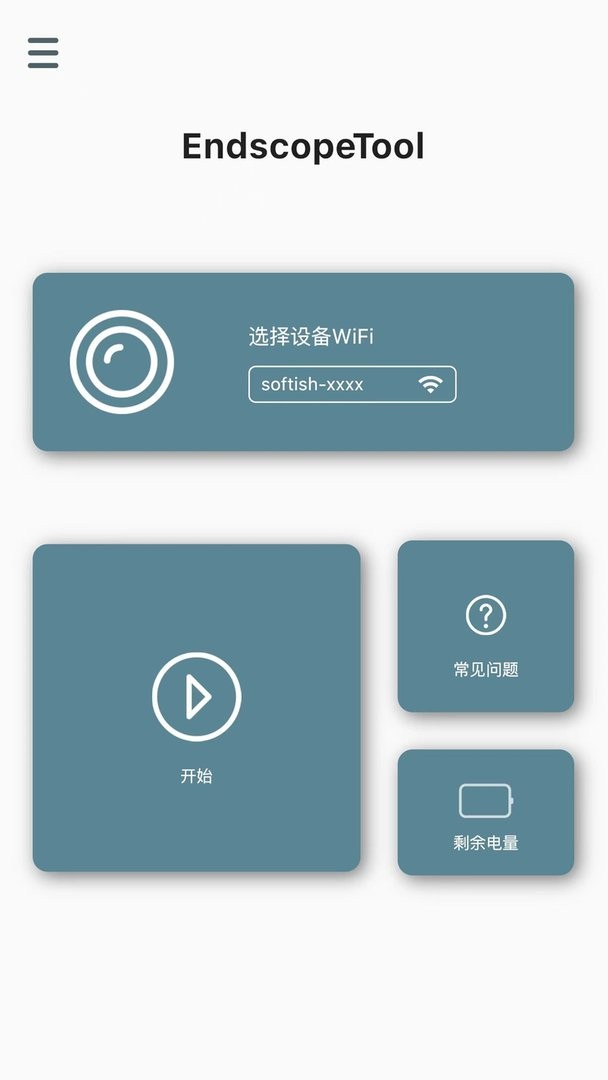Open the 常见问题 FAQ card
This screenshot has width=608, height=1080.
486,627
